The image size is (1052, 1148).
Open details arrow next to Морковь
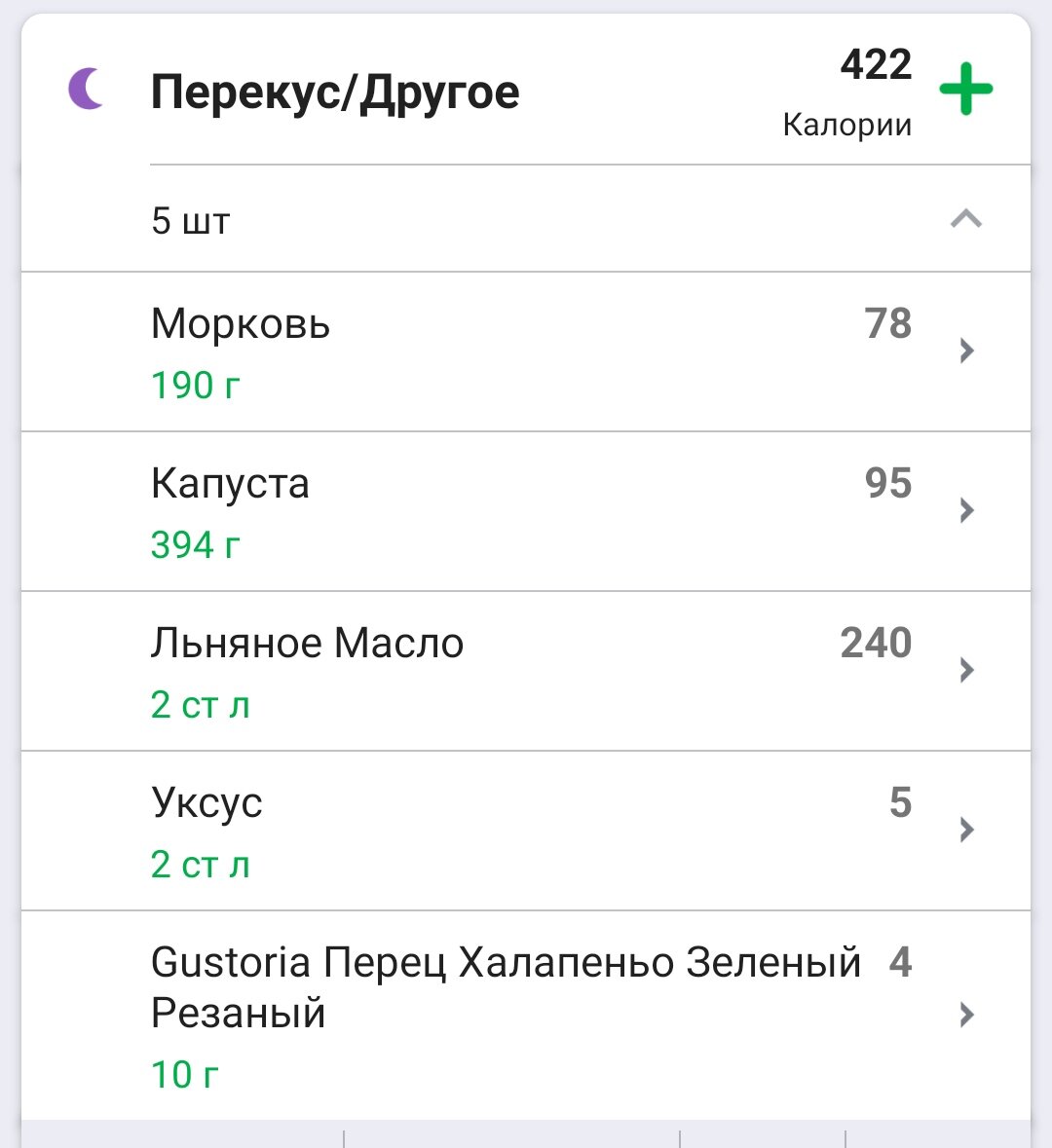pyautogui.click(x=964, y=351)
